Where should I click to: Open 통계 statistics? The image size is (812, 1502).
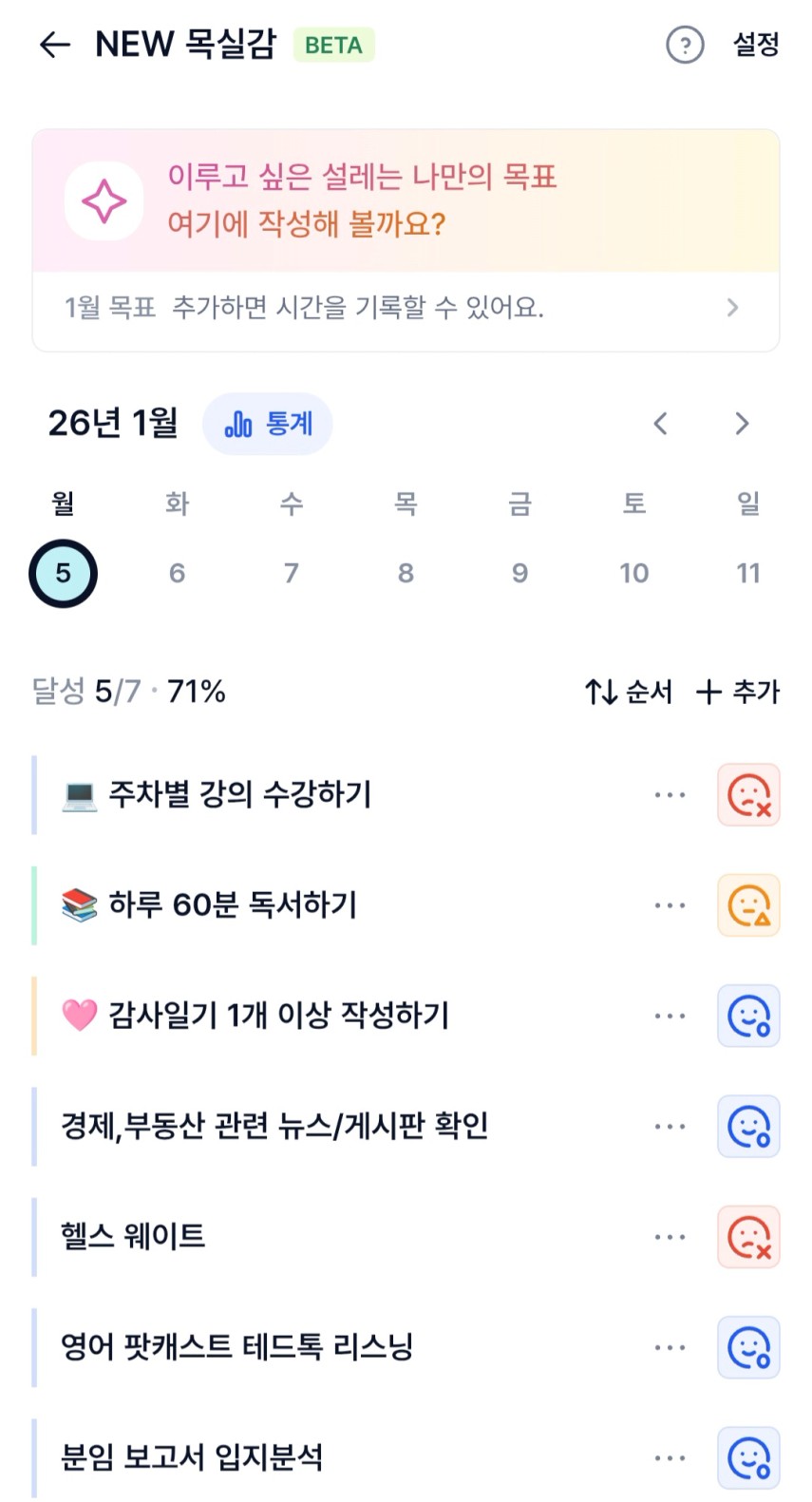pos(268,424)
